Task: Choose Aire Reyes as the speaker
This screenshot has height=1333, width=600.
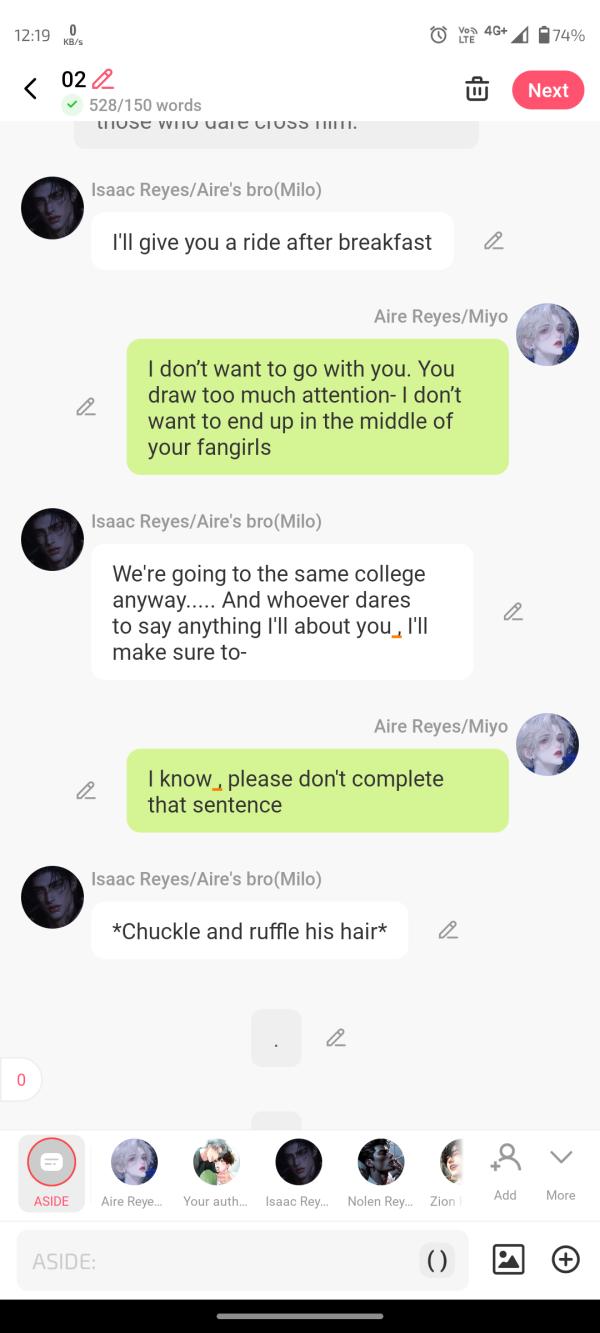Action: click(x=134, y=1172)
